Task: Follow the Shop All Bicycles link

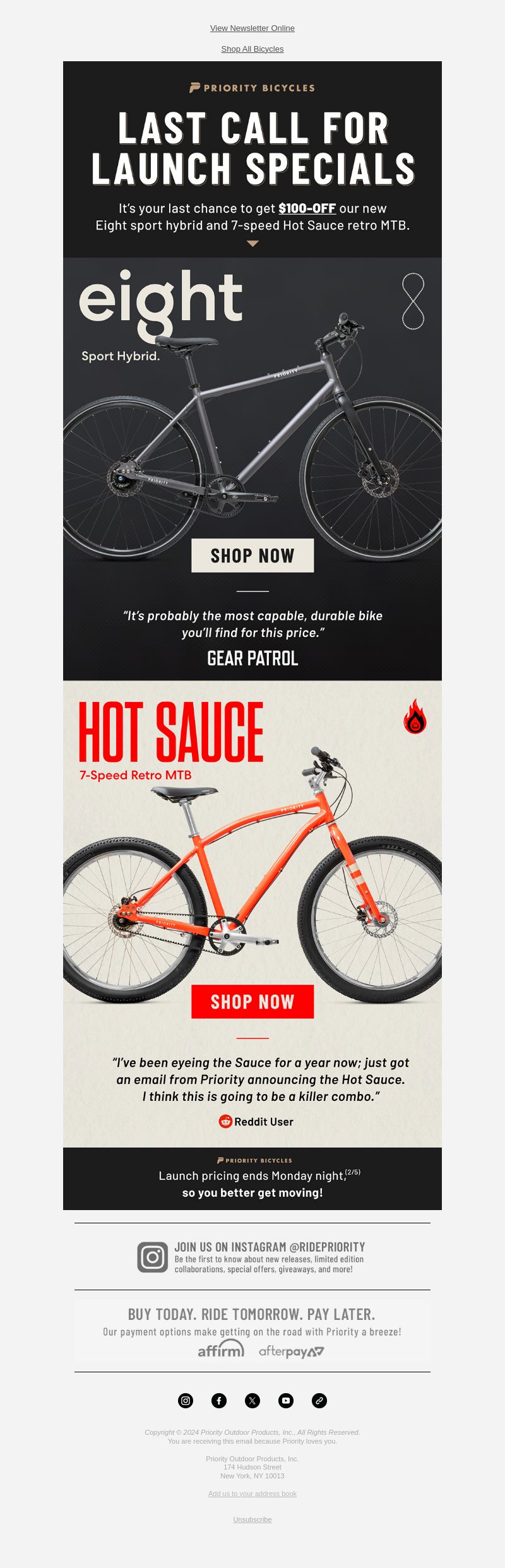Action: 252,49
